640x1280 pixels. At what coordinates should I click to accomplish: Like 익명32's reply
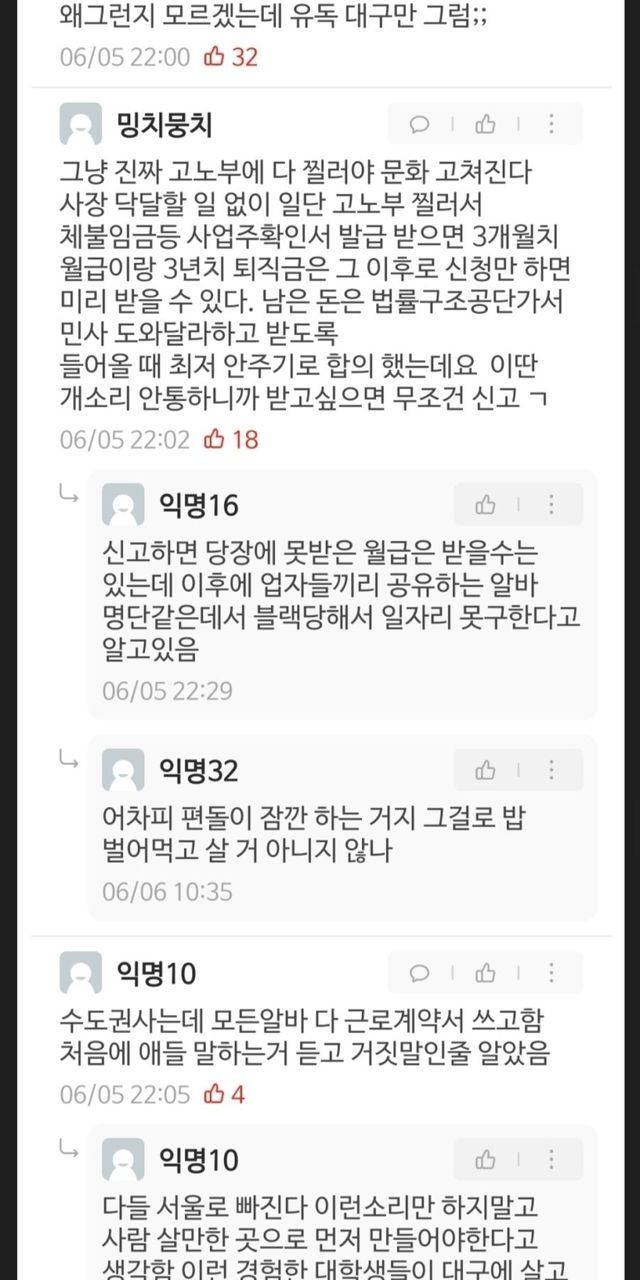point(486,770)
